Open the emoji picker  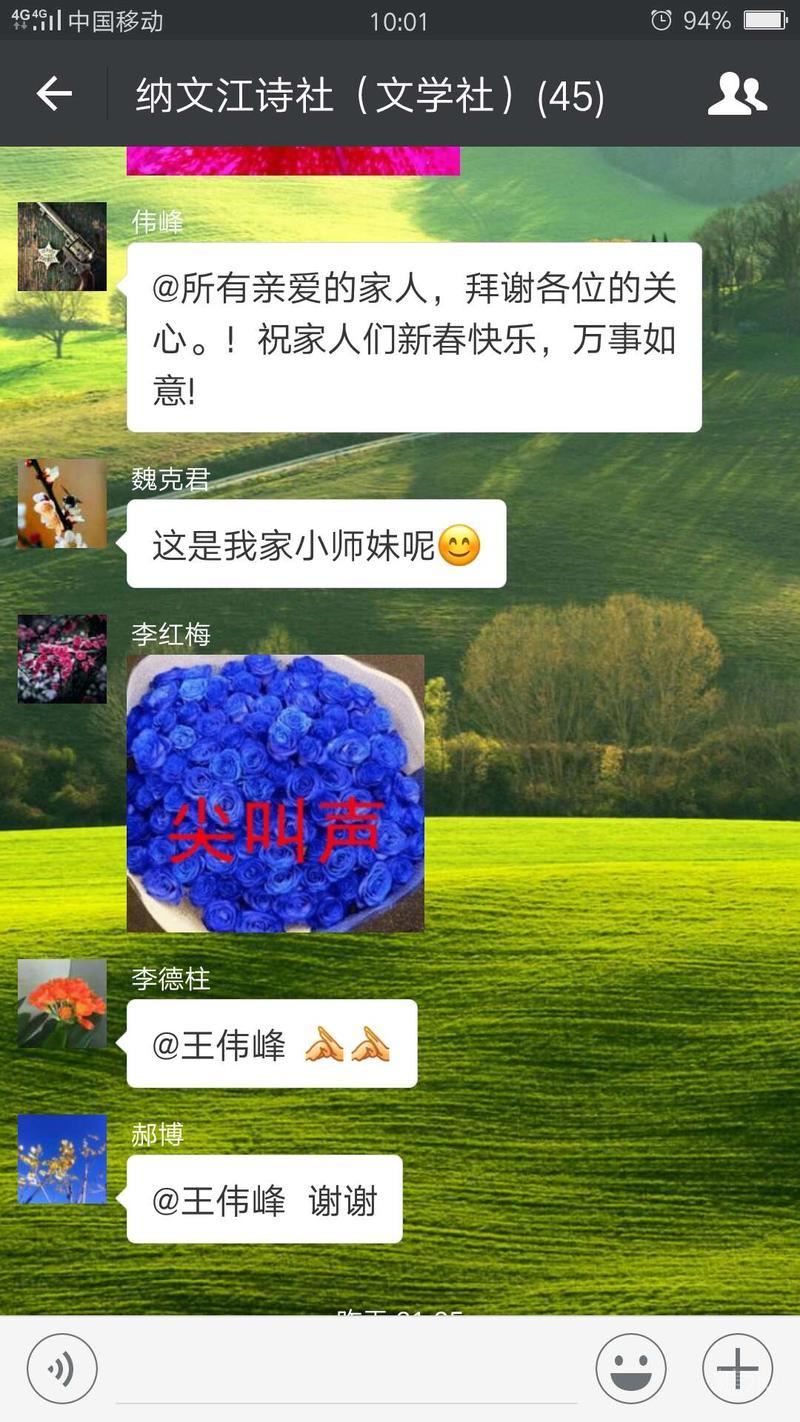[x=631, y=1368]
